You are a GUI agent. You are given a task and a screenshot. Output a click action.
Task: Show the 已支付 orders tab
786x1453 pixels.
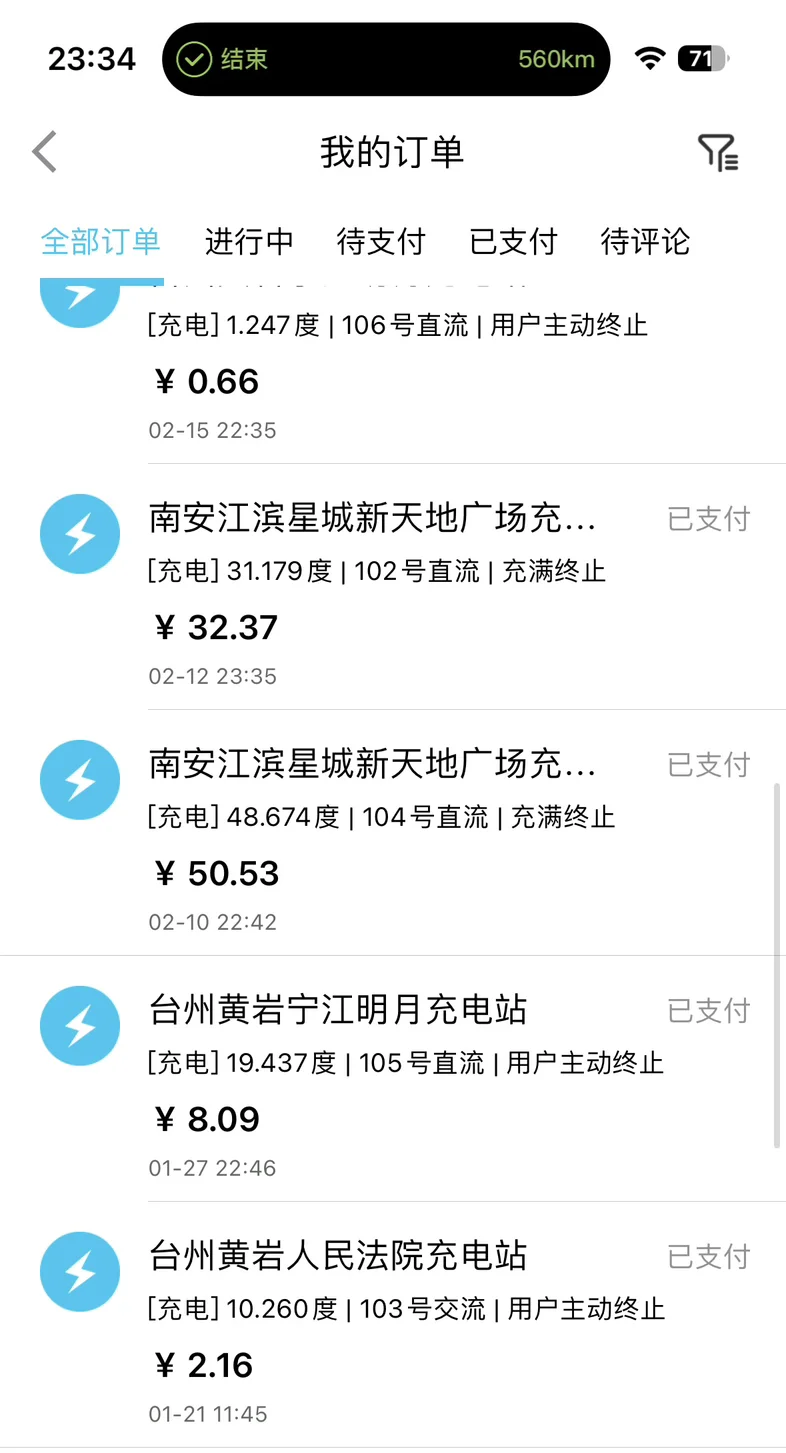tap(513, 241)
